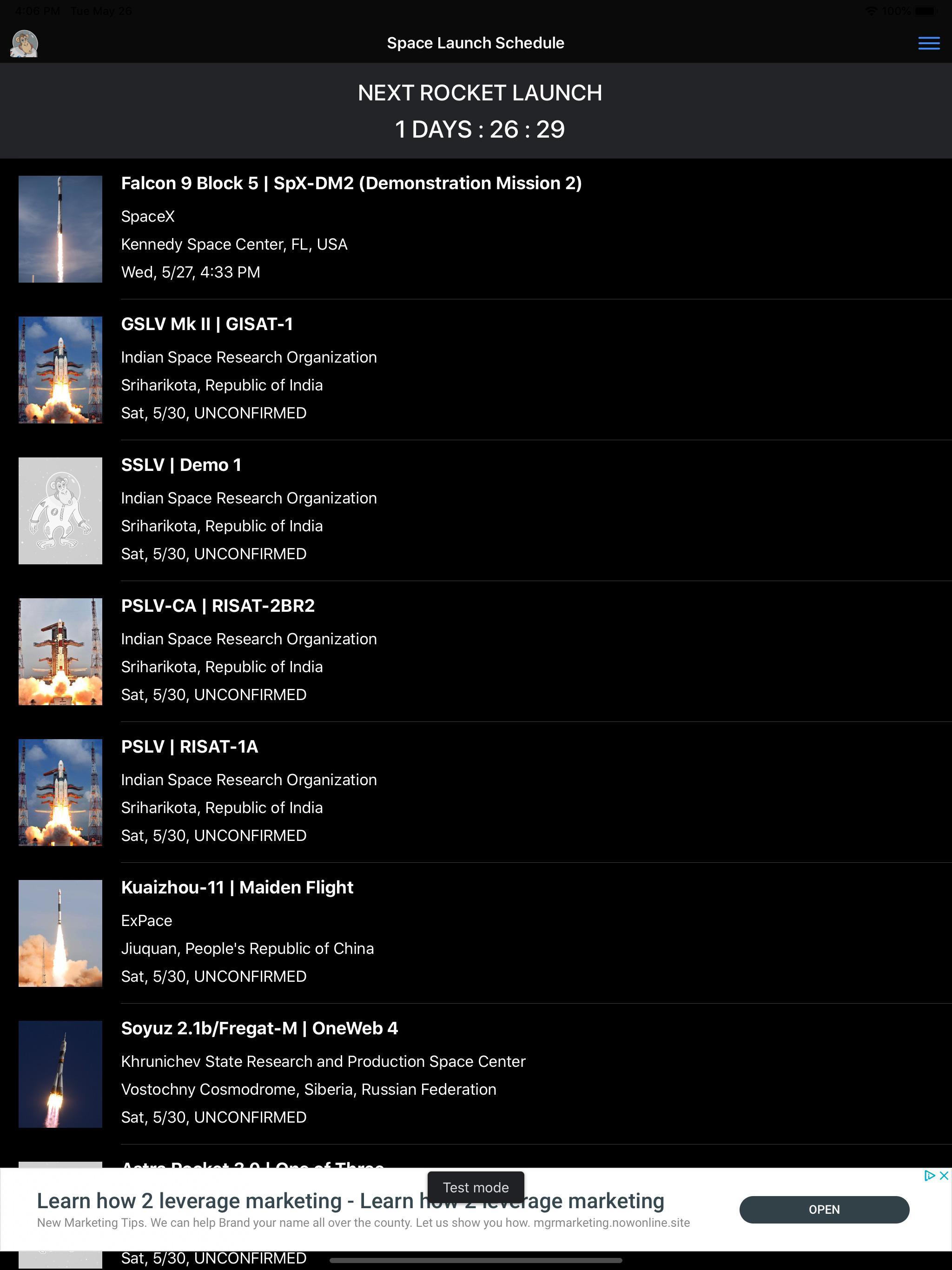Viewport: 952px width, 1270px height.
Task: View PSLV RISAT-1A launch details
Action: coord(249,791)
